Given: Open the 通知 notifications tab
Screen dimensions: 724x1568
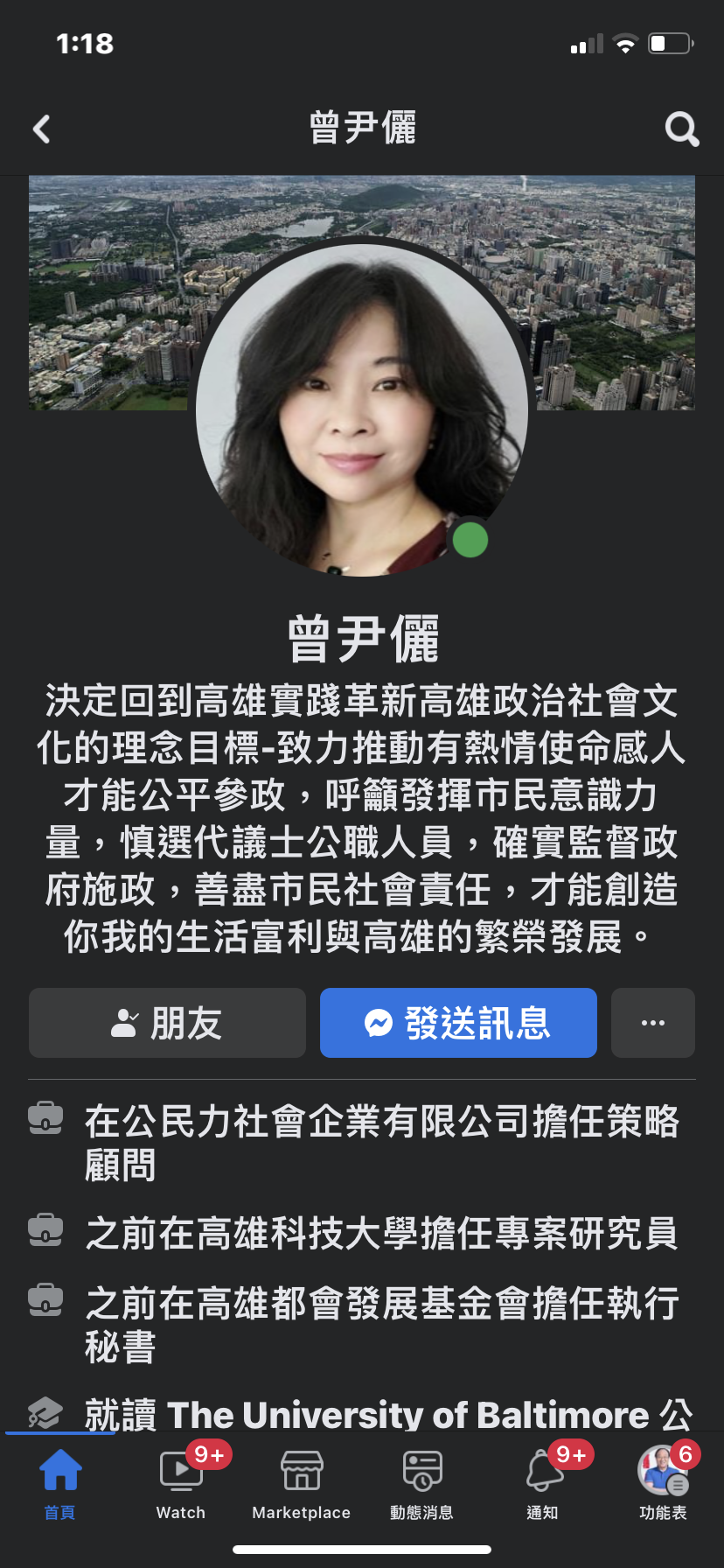Looking at the screenshot, I should [x=542, y=1484].
